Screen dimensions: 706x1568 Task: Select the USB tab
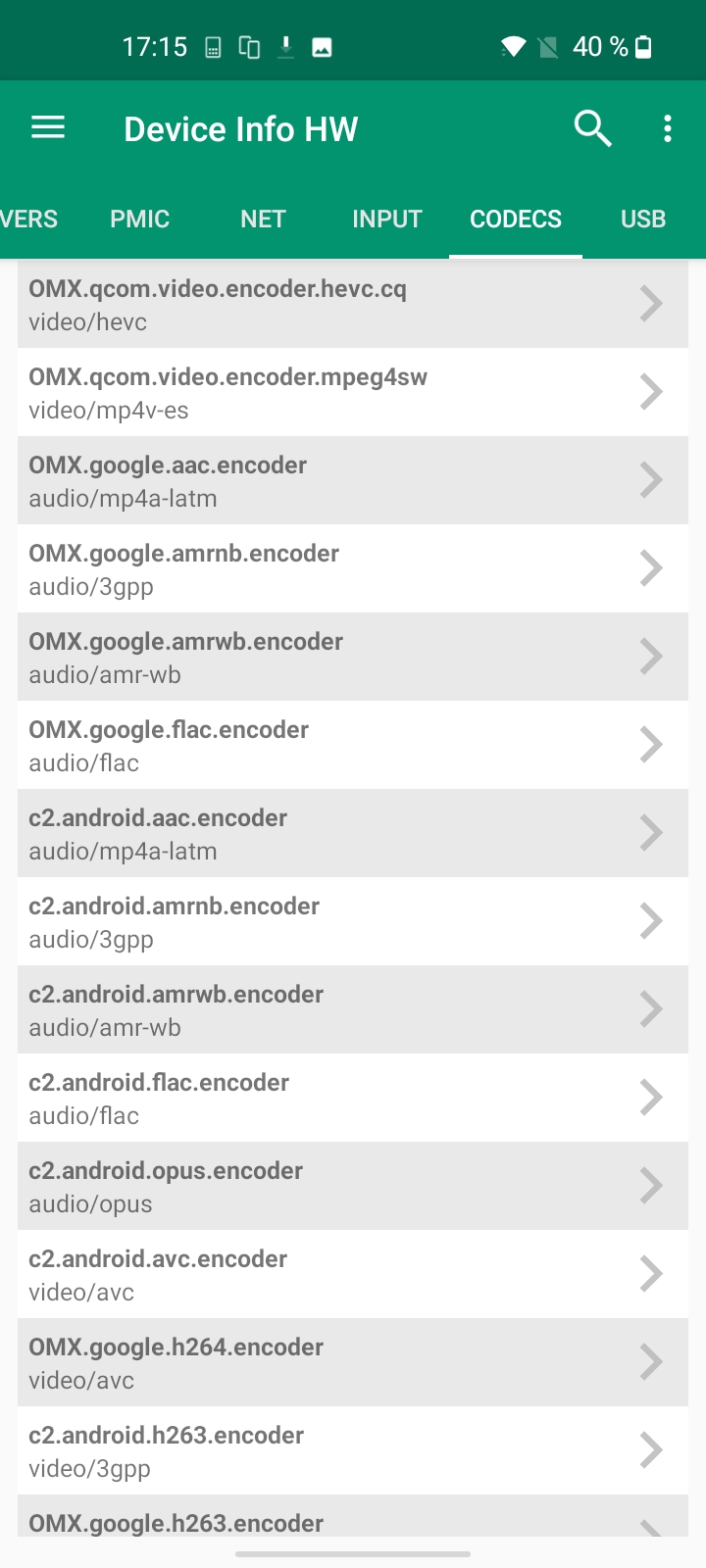tap(642, 219)
